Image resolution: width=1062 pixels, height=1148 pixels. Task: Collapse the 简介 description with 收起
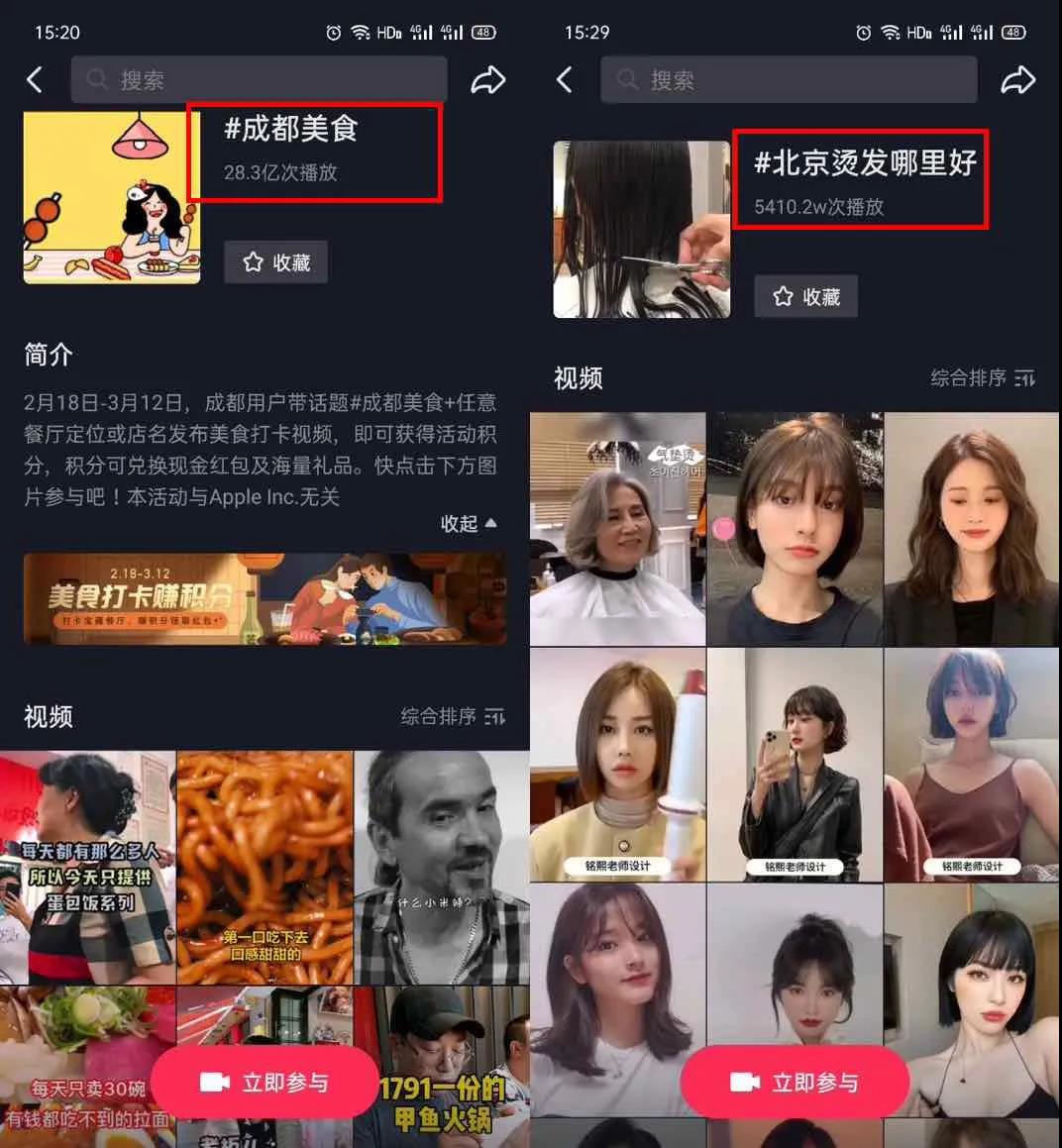pos(469,523)
